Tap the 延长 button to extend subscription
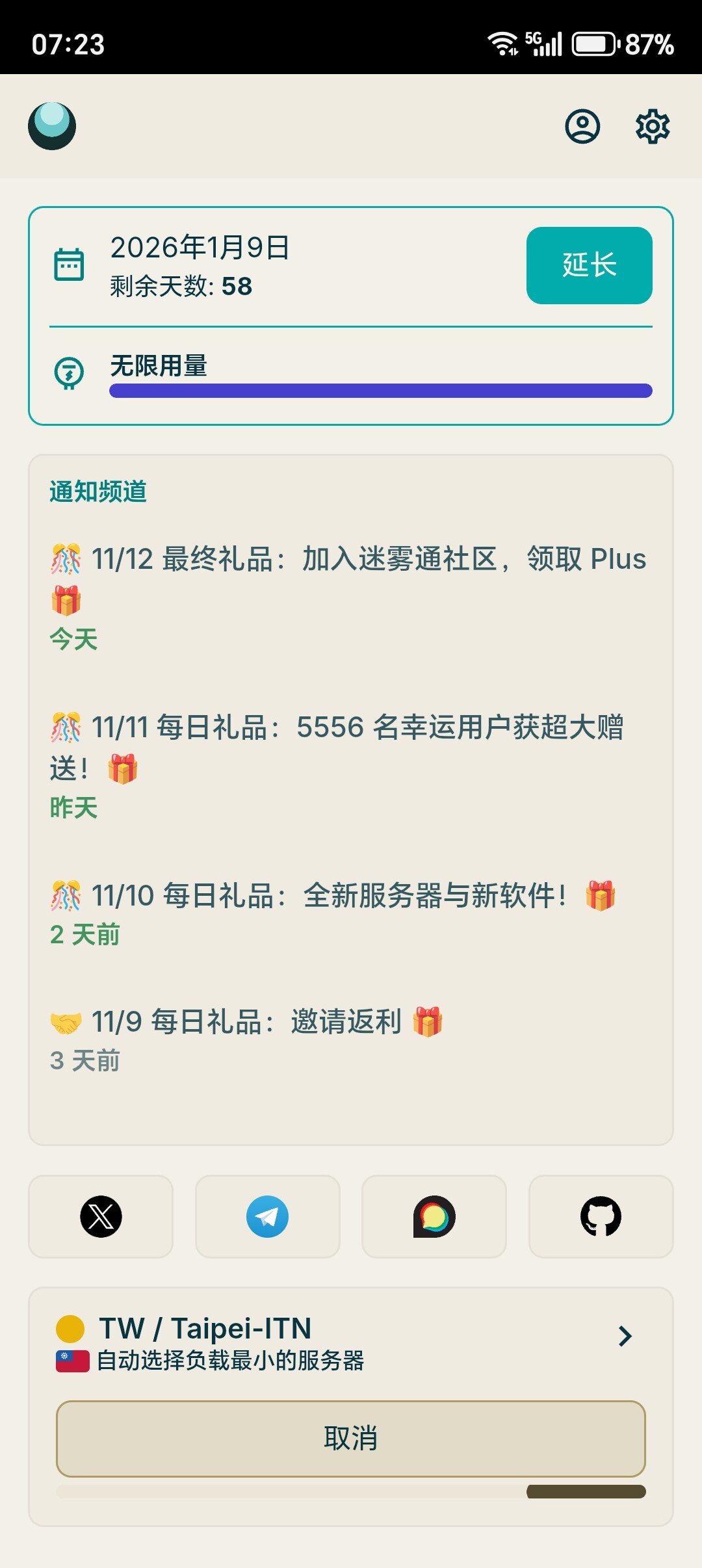This screenshot has height=1568, width=702. pyautogui.click(x=589, y=265)
